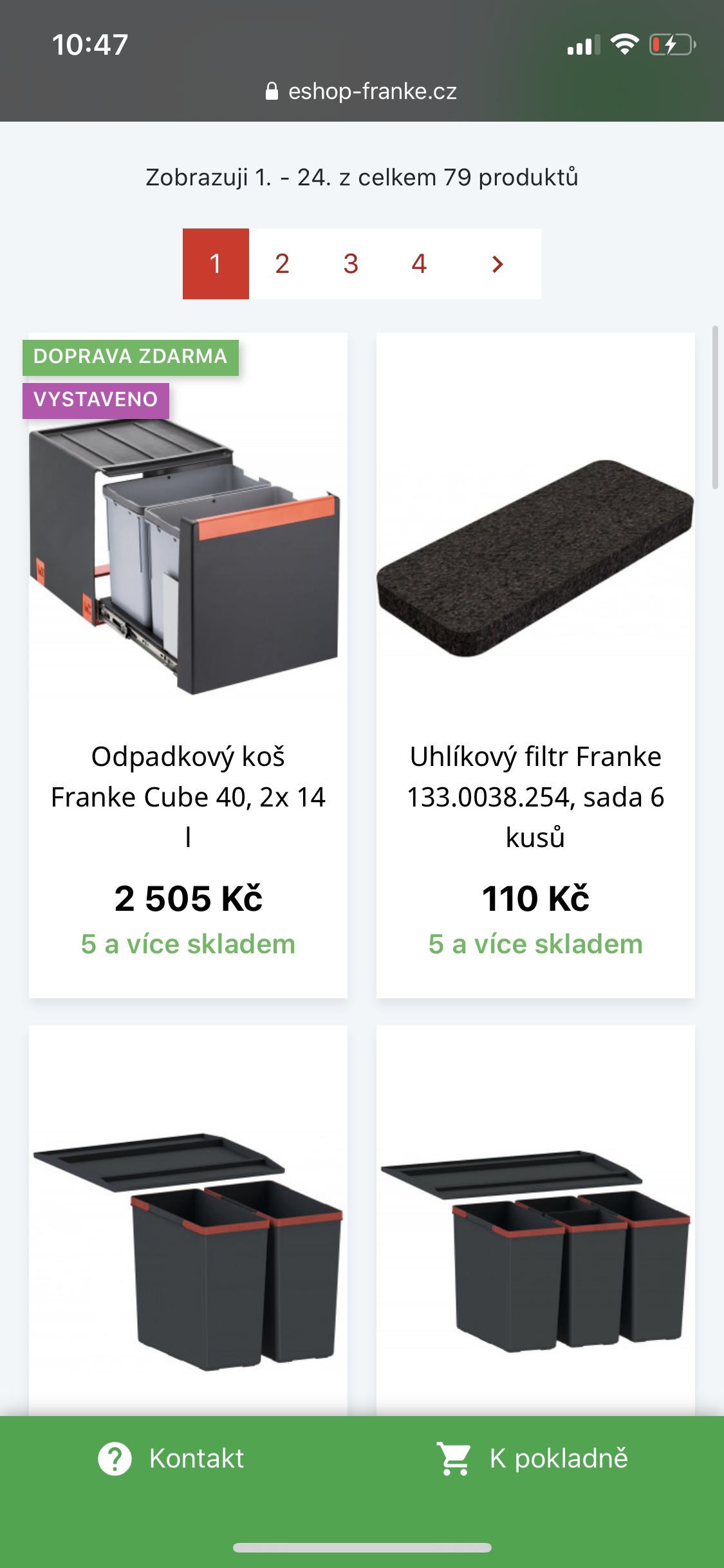The height and width of the screenshot is (1568, 724).
Task: Jump to page 4 of products
Action: (x=419, y=264)
